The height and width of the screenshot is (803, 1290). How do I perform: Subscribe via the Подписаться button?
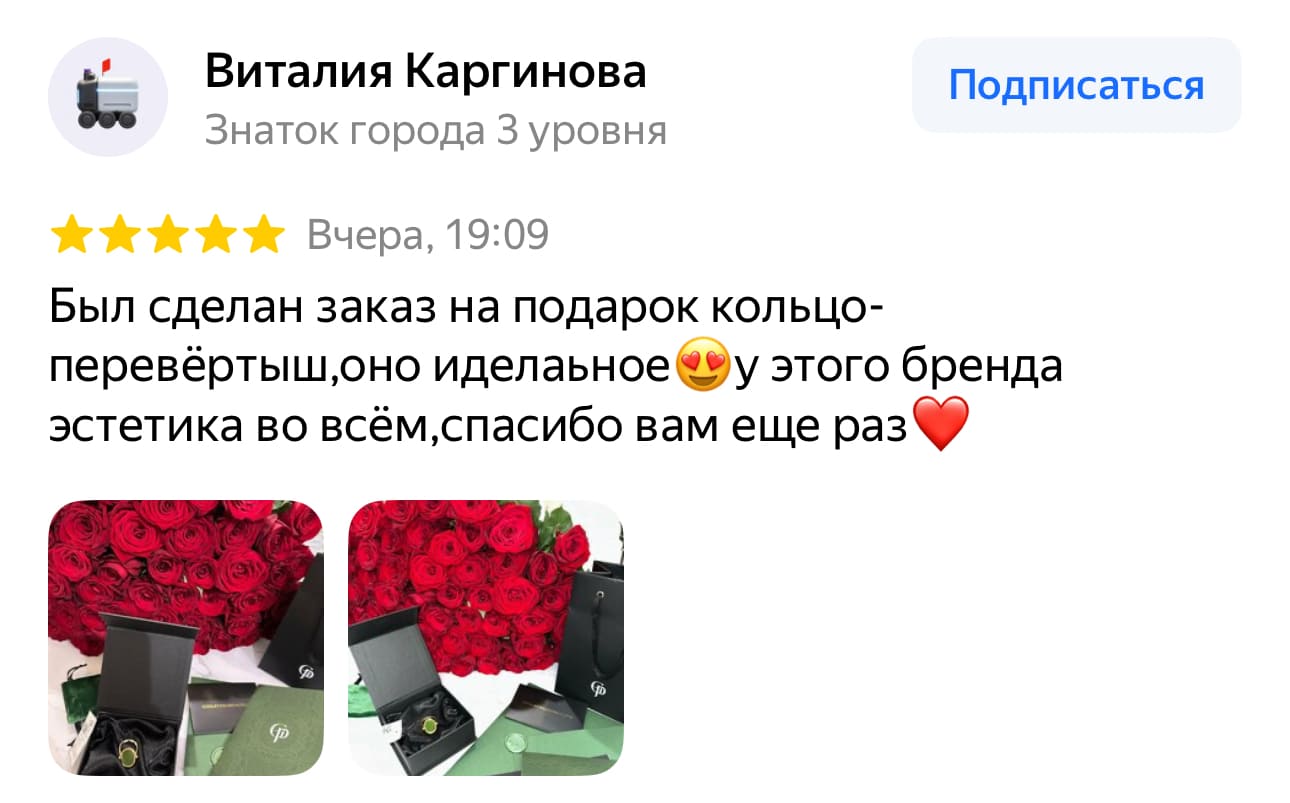[1076, 85]
